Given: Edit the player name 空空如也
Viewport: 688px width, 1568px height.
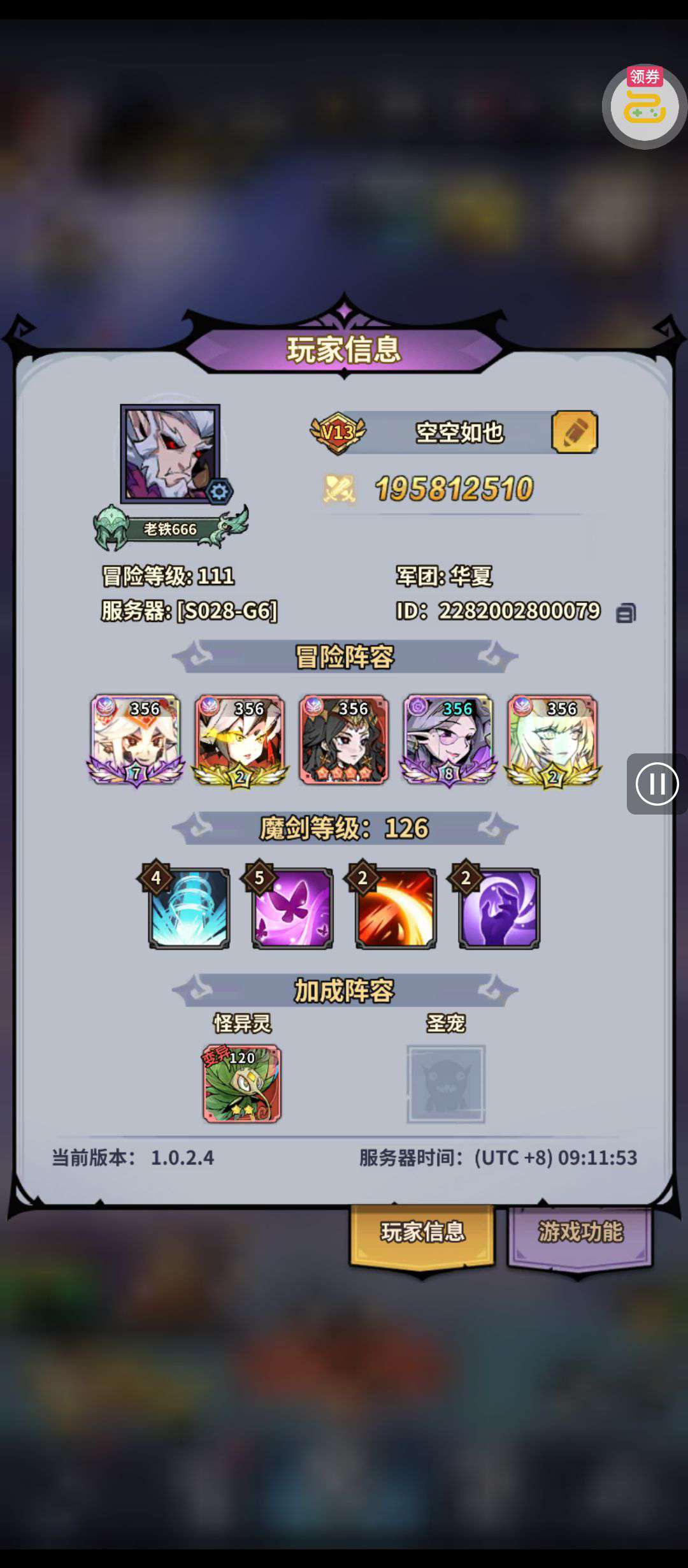Looking at the screenshot, I should click(x=574, y=432).
